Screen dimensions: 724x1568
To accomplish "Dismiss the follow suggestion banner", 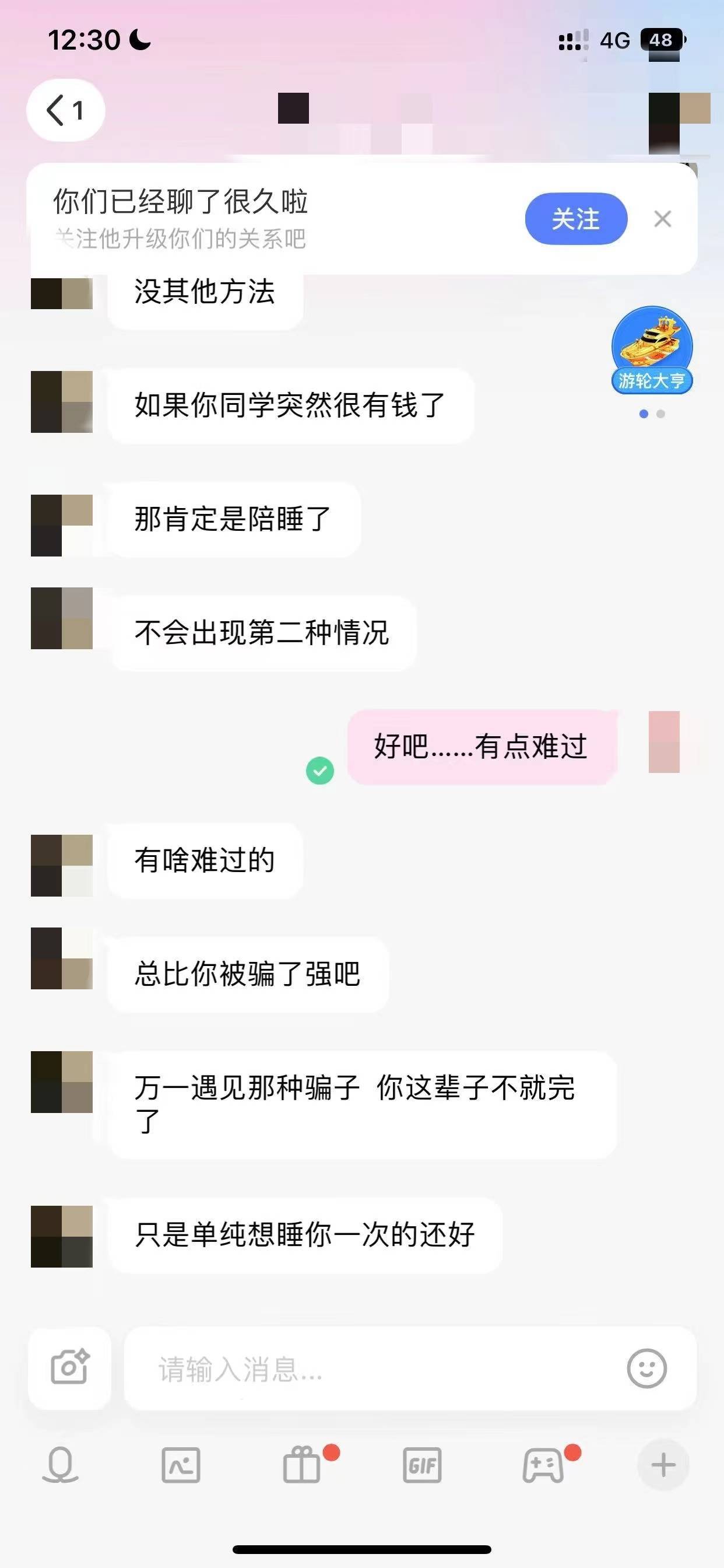I will 663,219.
